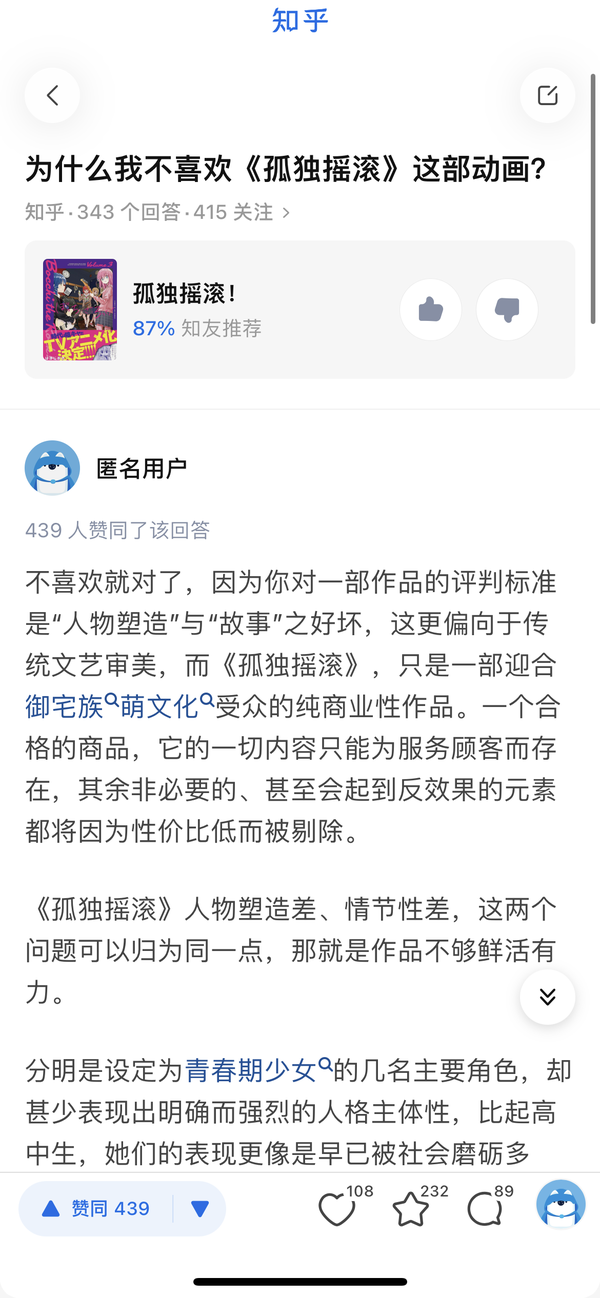Tap thumbs down on 孤独摇滚! card
Viewport: 600px width, 1298px height.
pos(507,310)
